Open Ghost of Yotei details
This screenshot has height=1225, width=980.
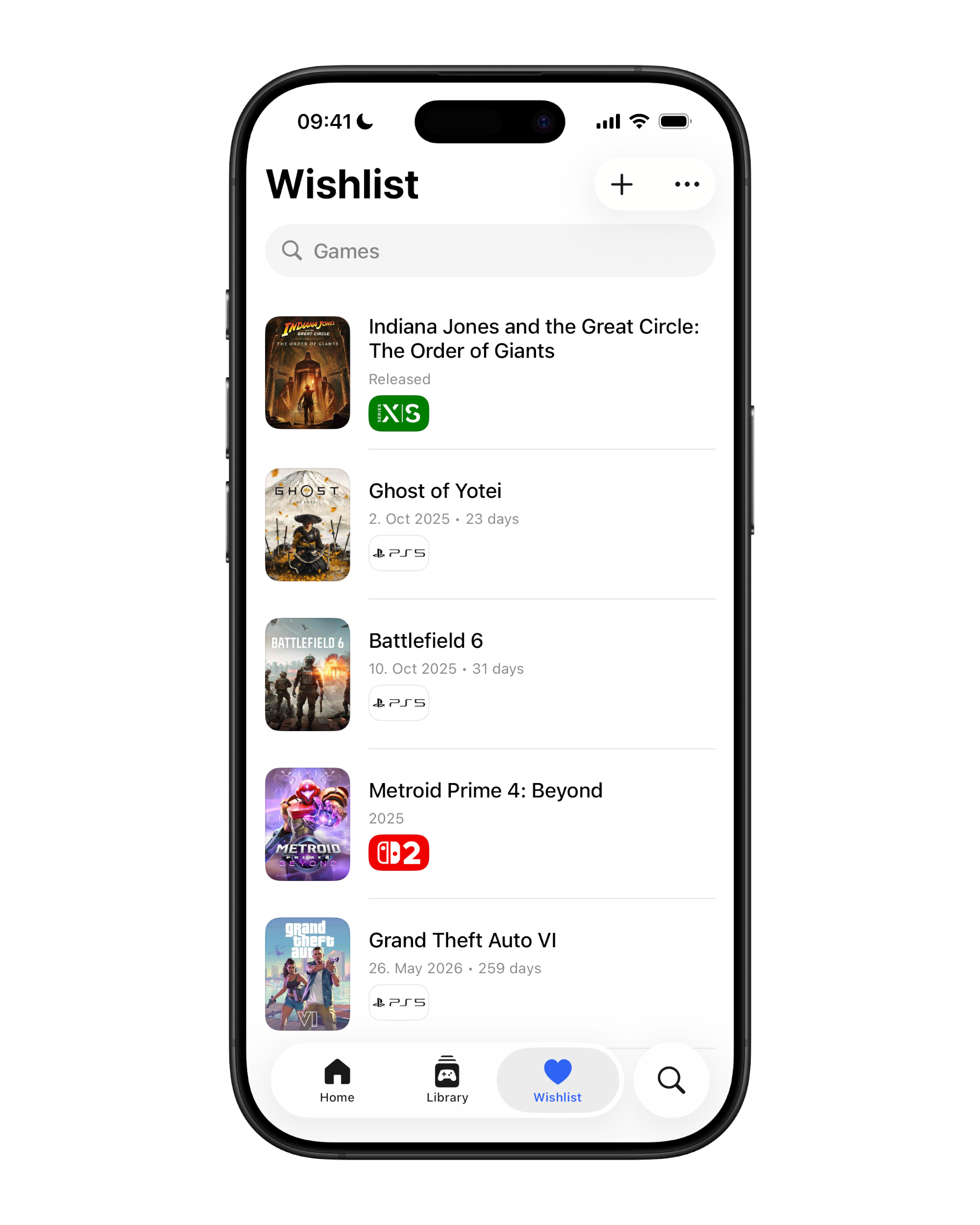tap(435, 490)
